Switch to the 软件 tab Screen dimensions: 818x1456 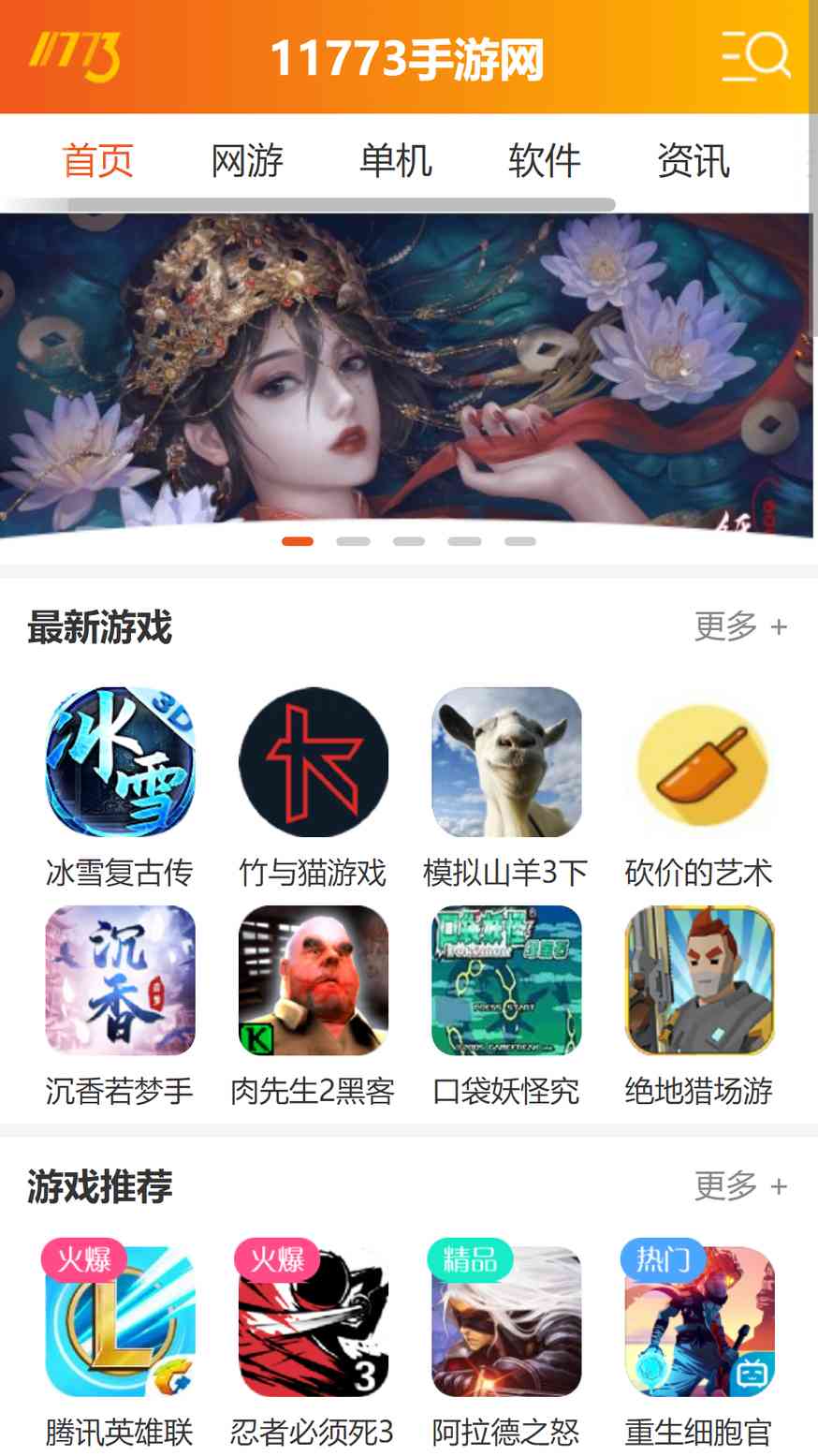point(545,161)
